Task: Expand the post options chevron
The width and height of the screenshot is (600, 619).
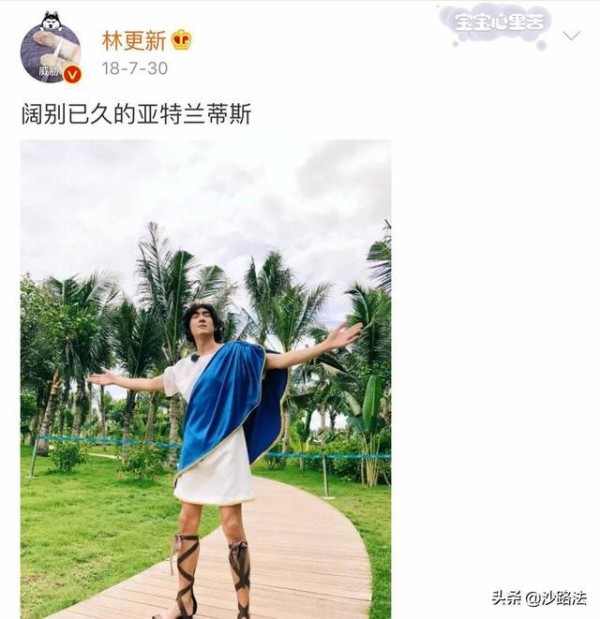Action: pos(571,36)
